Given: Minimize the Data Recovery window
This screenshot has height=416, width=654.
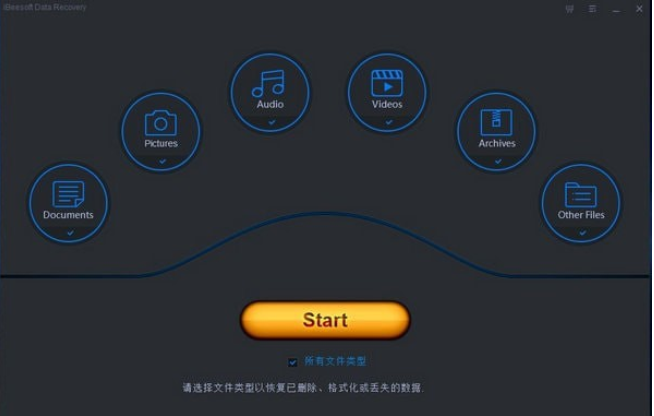Looking at the screenshot, I should coord(619,8).
